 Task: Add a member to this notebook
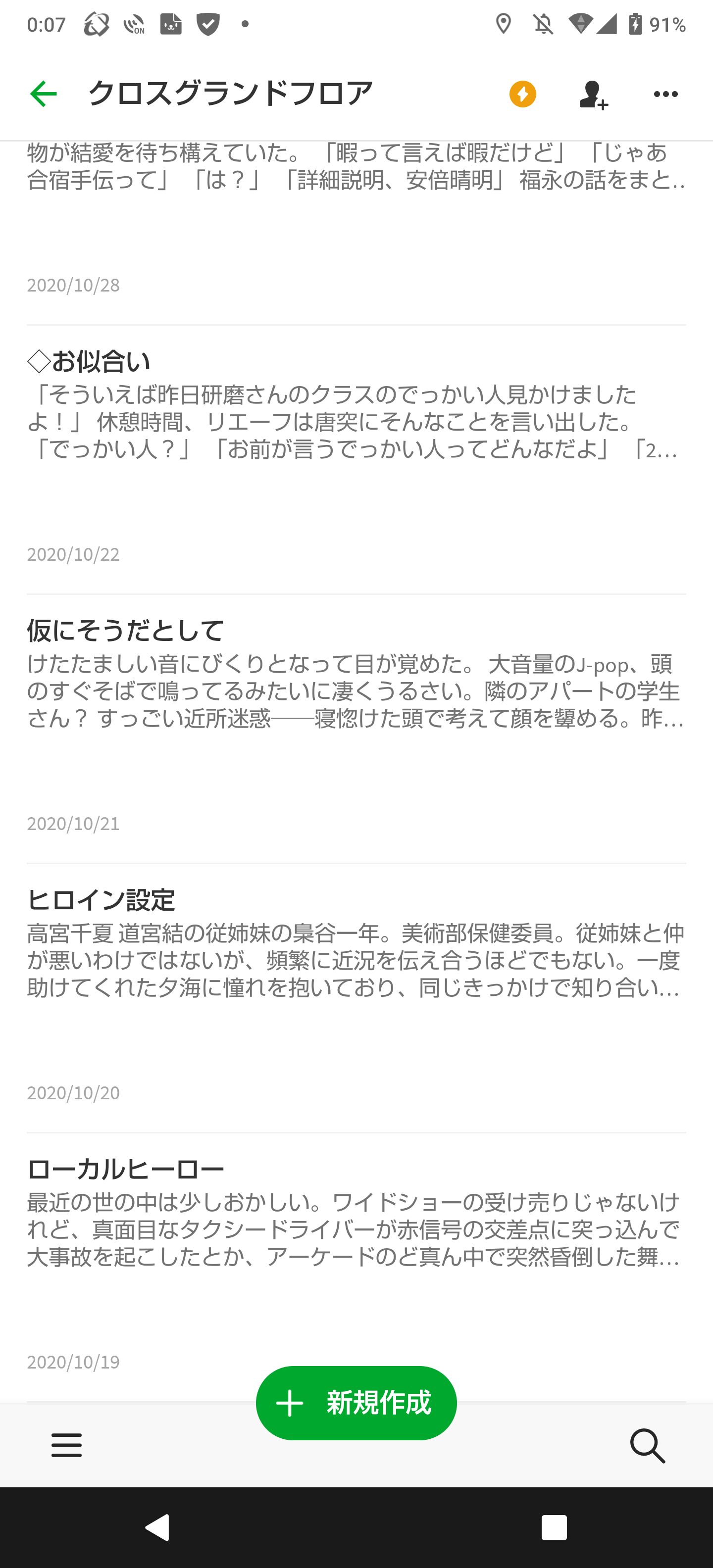[593, 95]
